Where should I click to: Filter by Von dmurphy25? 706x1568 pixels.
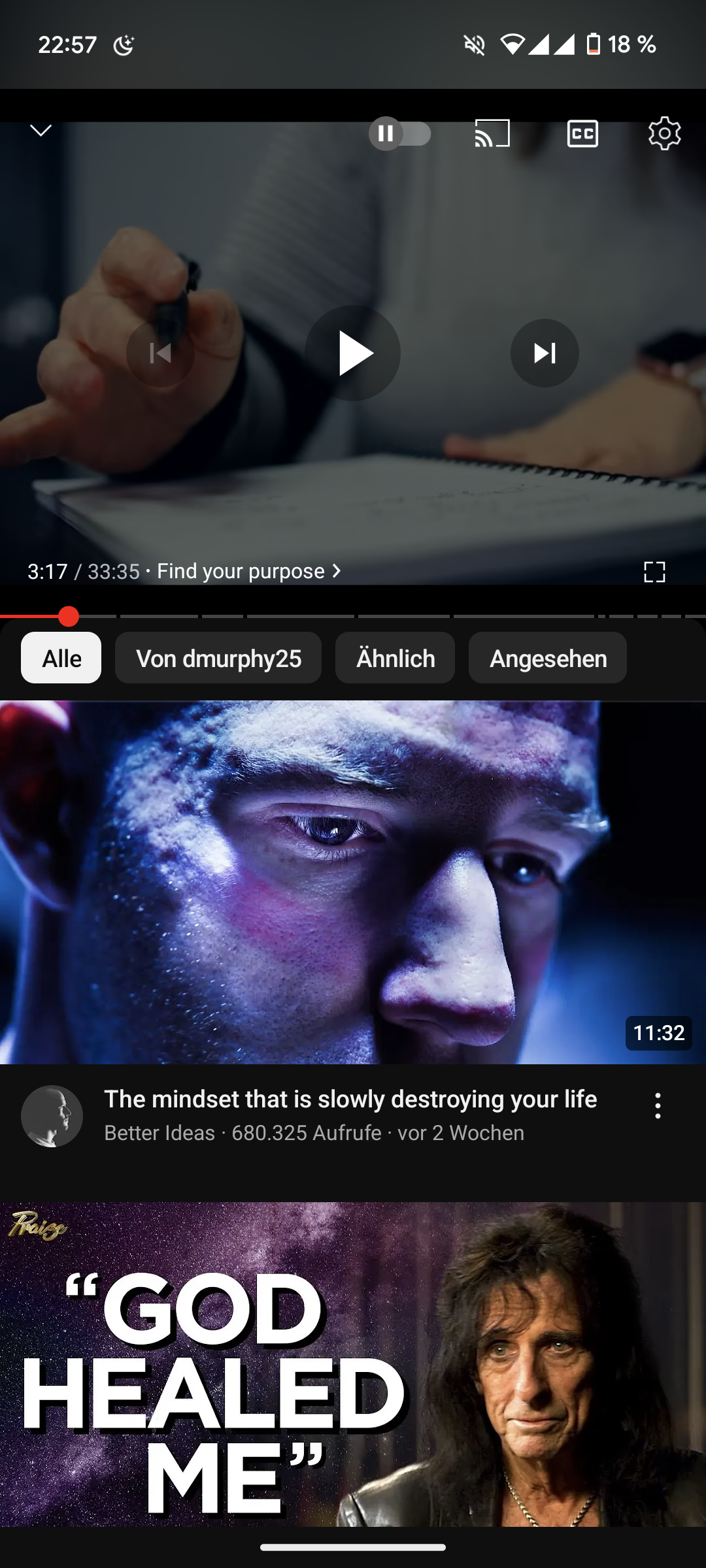(218, 658)
